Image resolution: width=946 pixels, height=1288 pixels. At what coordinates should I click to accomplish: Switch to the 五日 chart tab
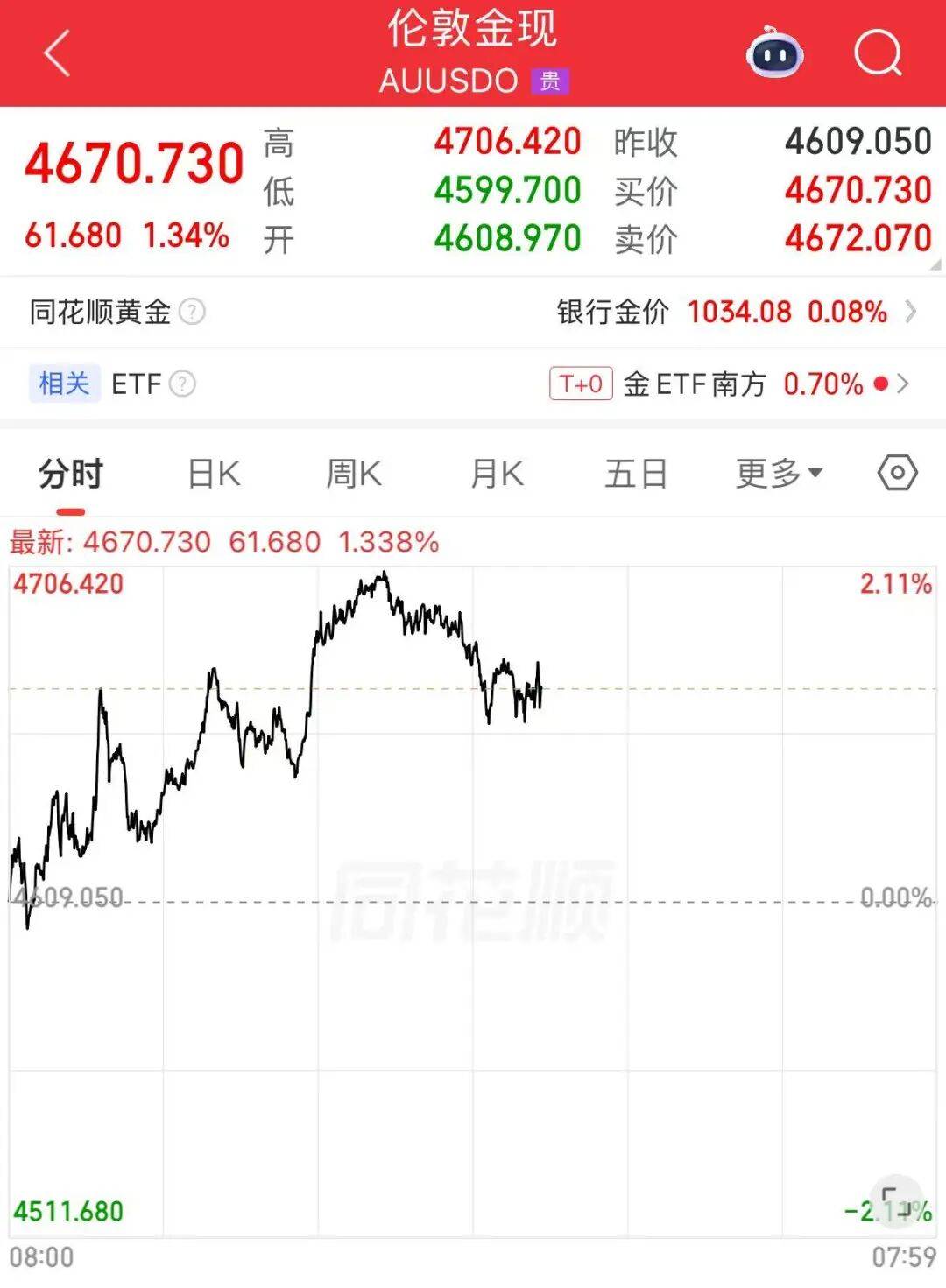[x=635, y=474]
